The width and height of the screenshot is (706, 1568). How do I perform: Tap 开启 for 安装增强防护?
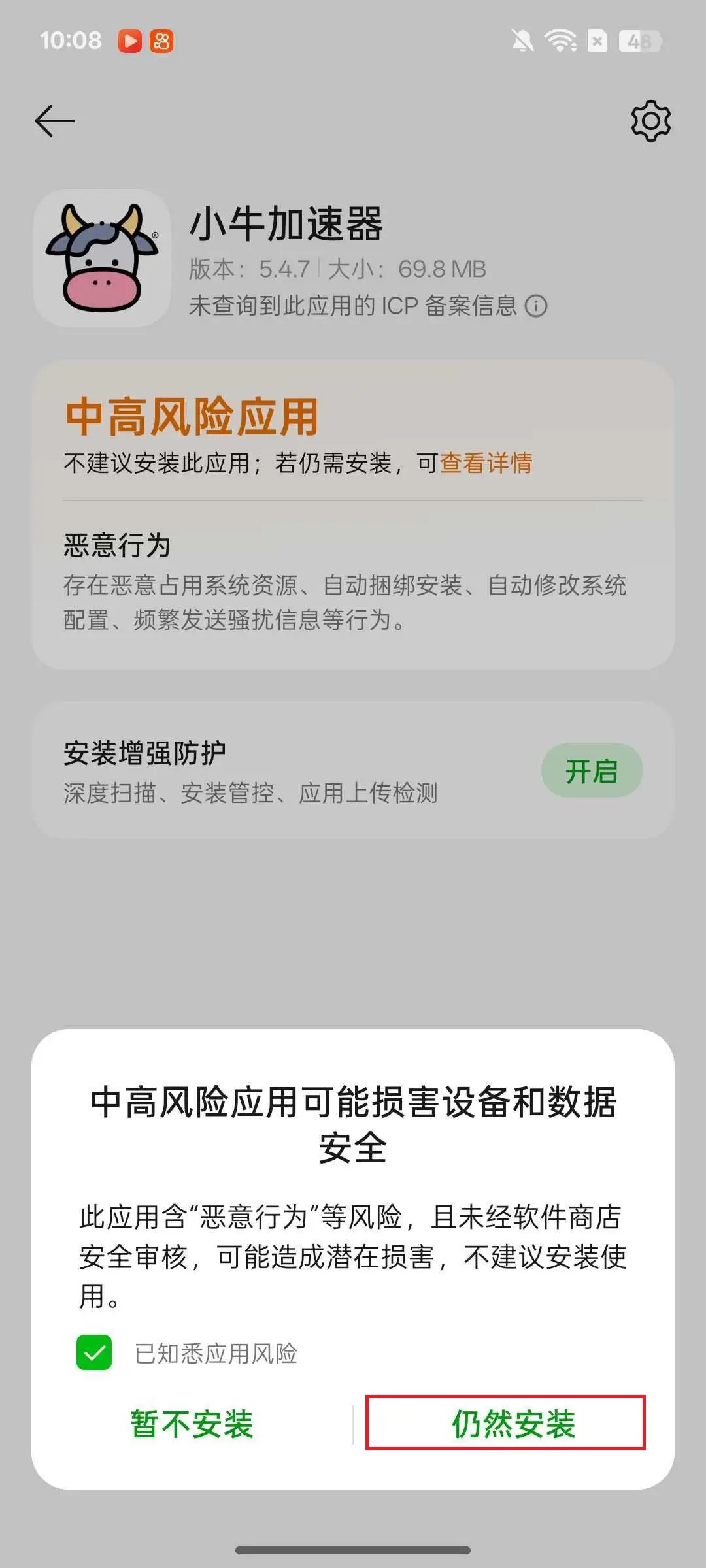[x=592, y=771]
